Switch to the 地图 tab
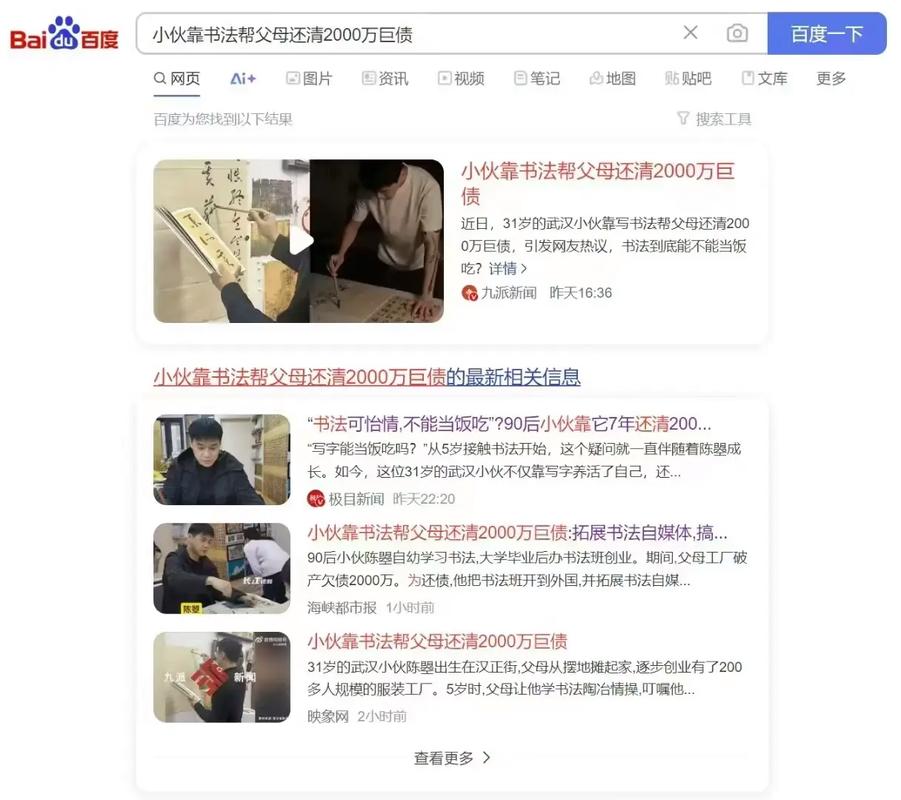The width and height of the screenshot is (901, 800). point(612,78)
